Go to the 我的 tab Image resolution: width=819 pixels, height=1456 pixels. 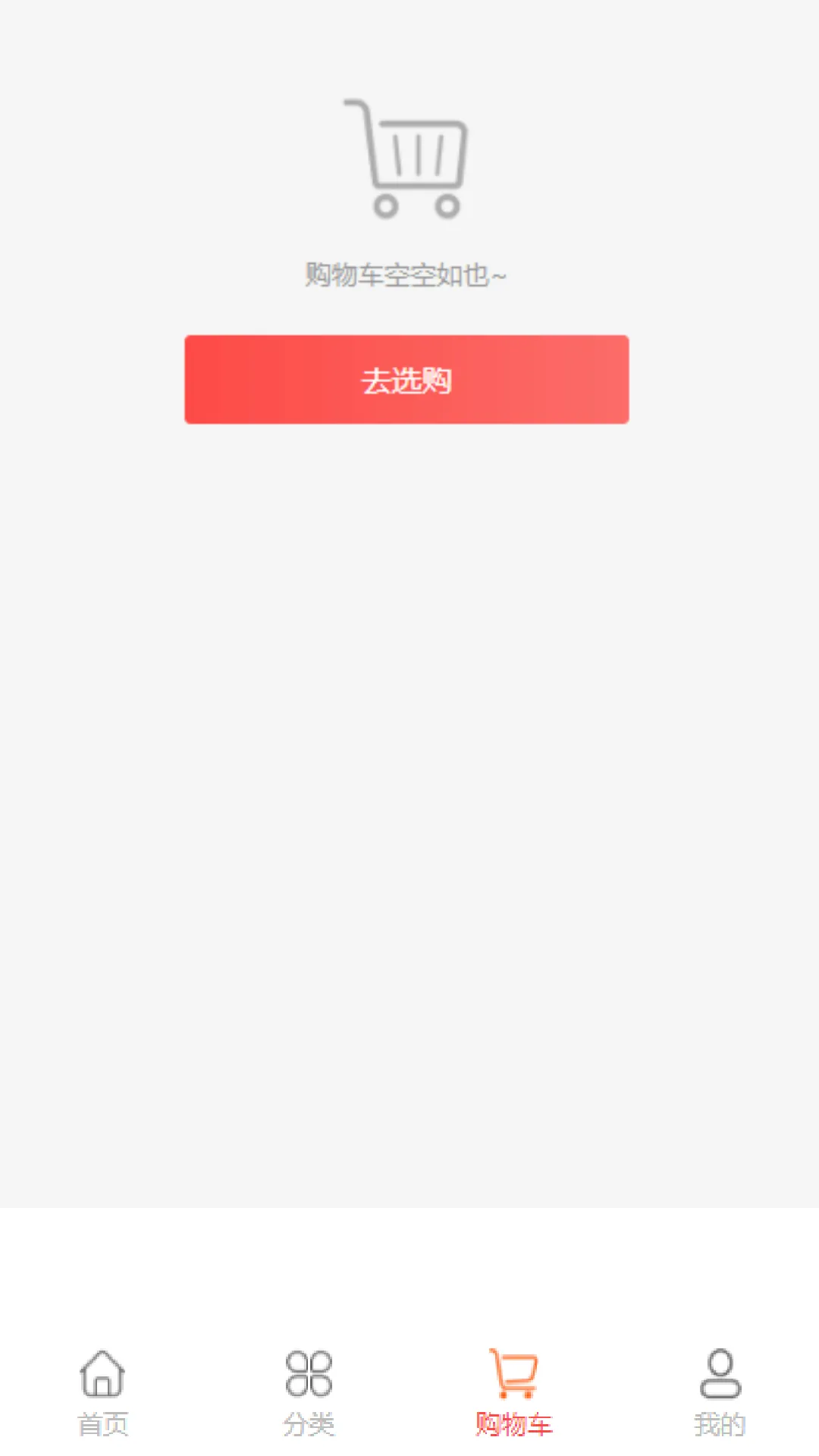720,1394
